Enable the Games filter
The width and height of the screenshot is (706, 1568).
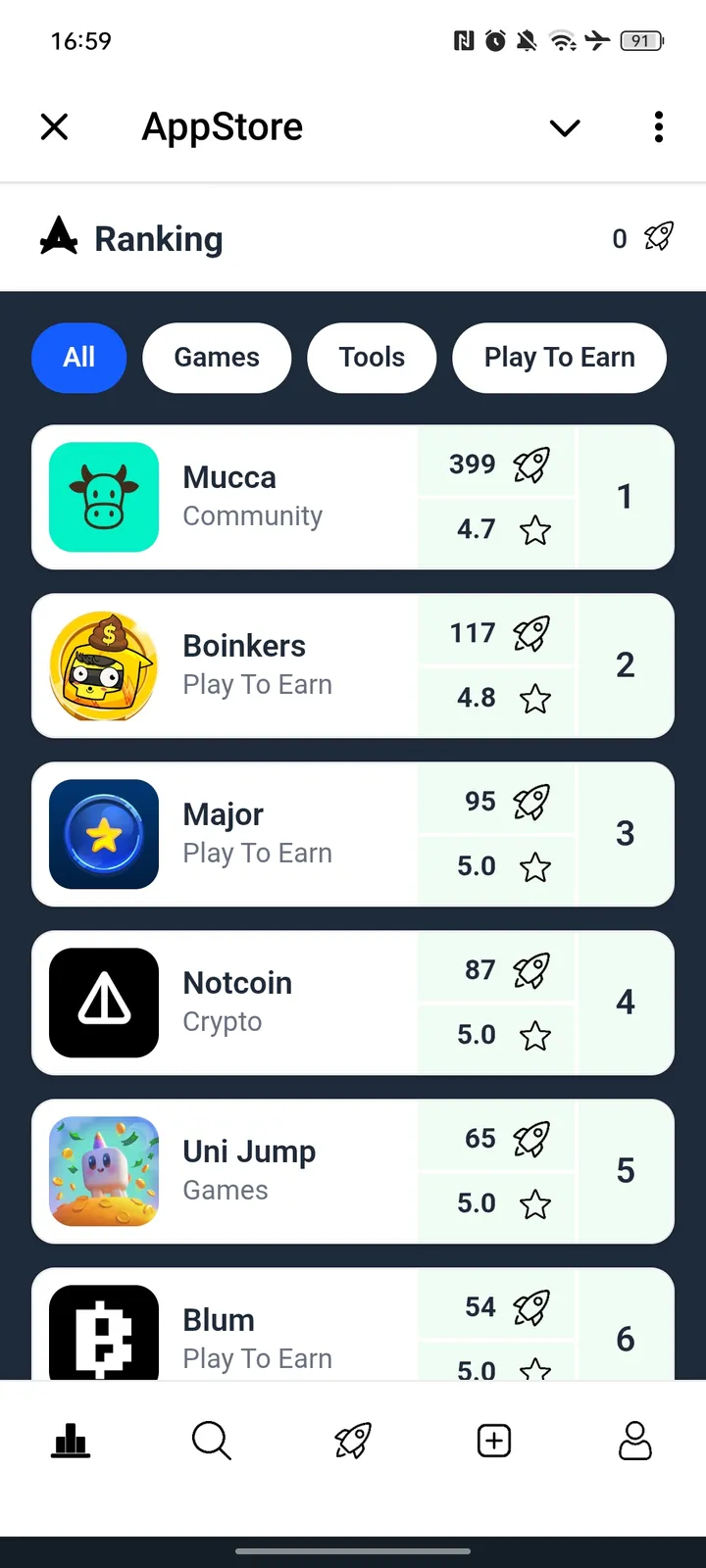(x=217, y=358)
